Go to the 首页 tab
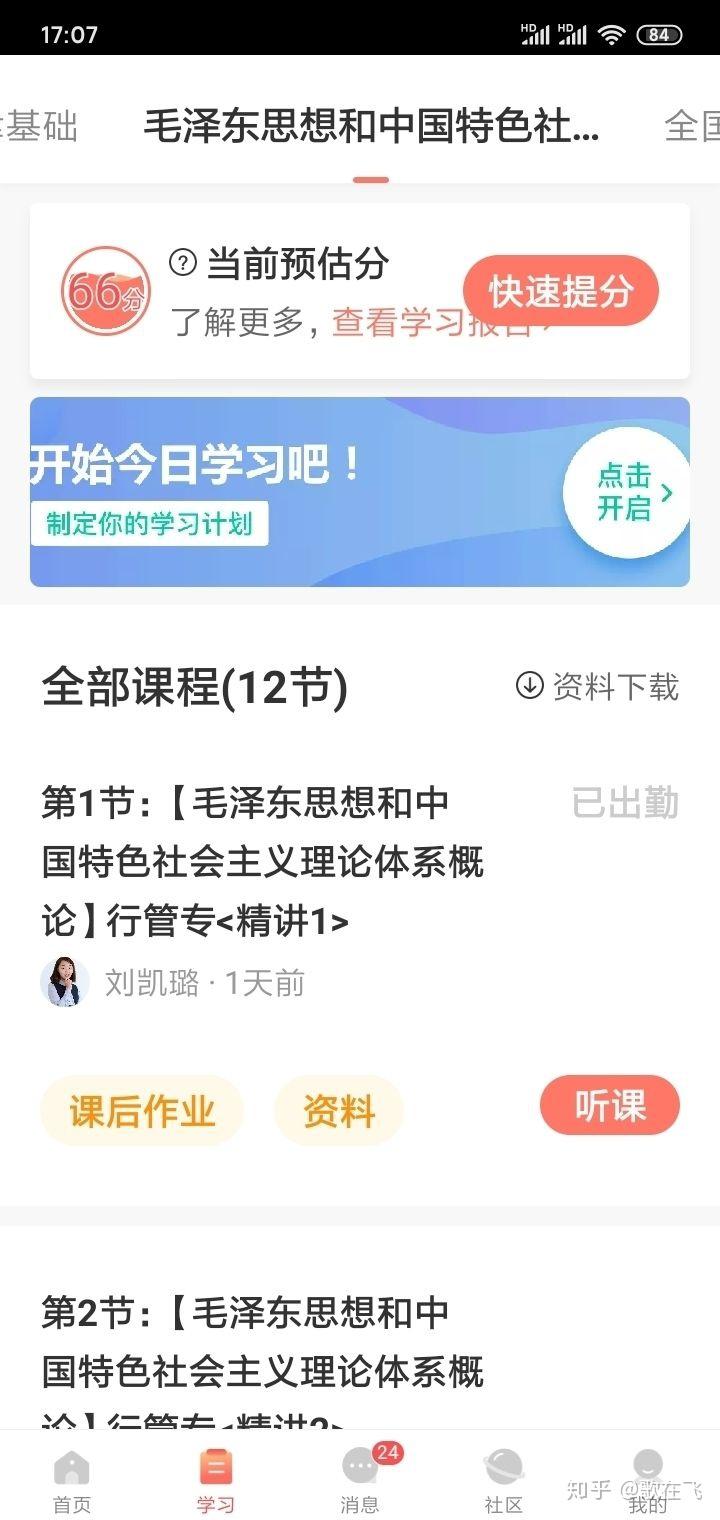This screenshot has height=1520, width=720. (72, 1480)
